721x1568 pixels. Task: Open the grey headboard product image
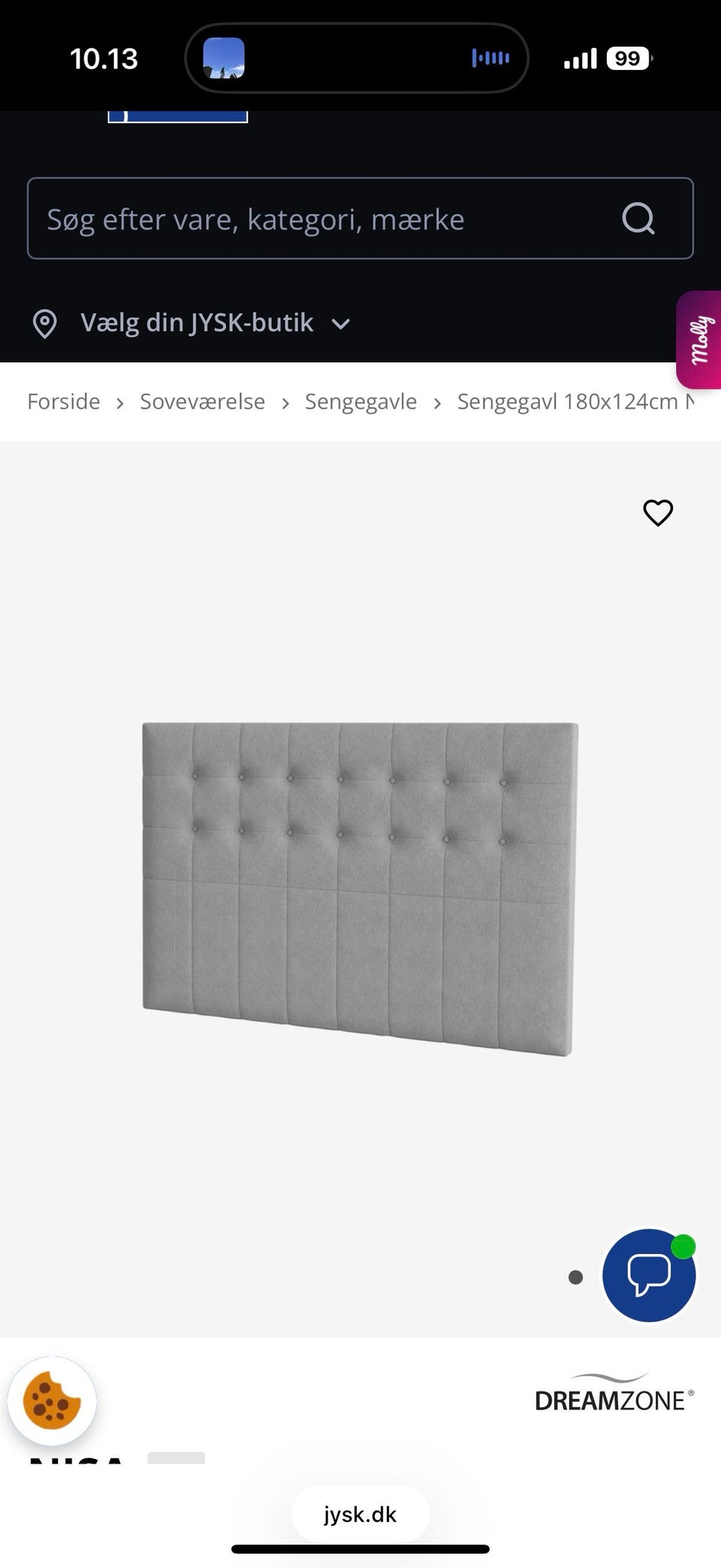pos(360,887)
